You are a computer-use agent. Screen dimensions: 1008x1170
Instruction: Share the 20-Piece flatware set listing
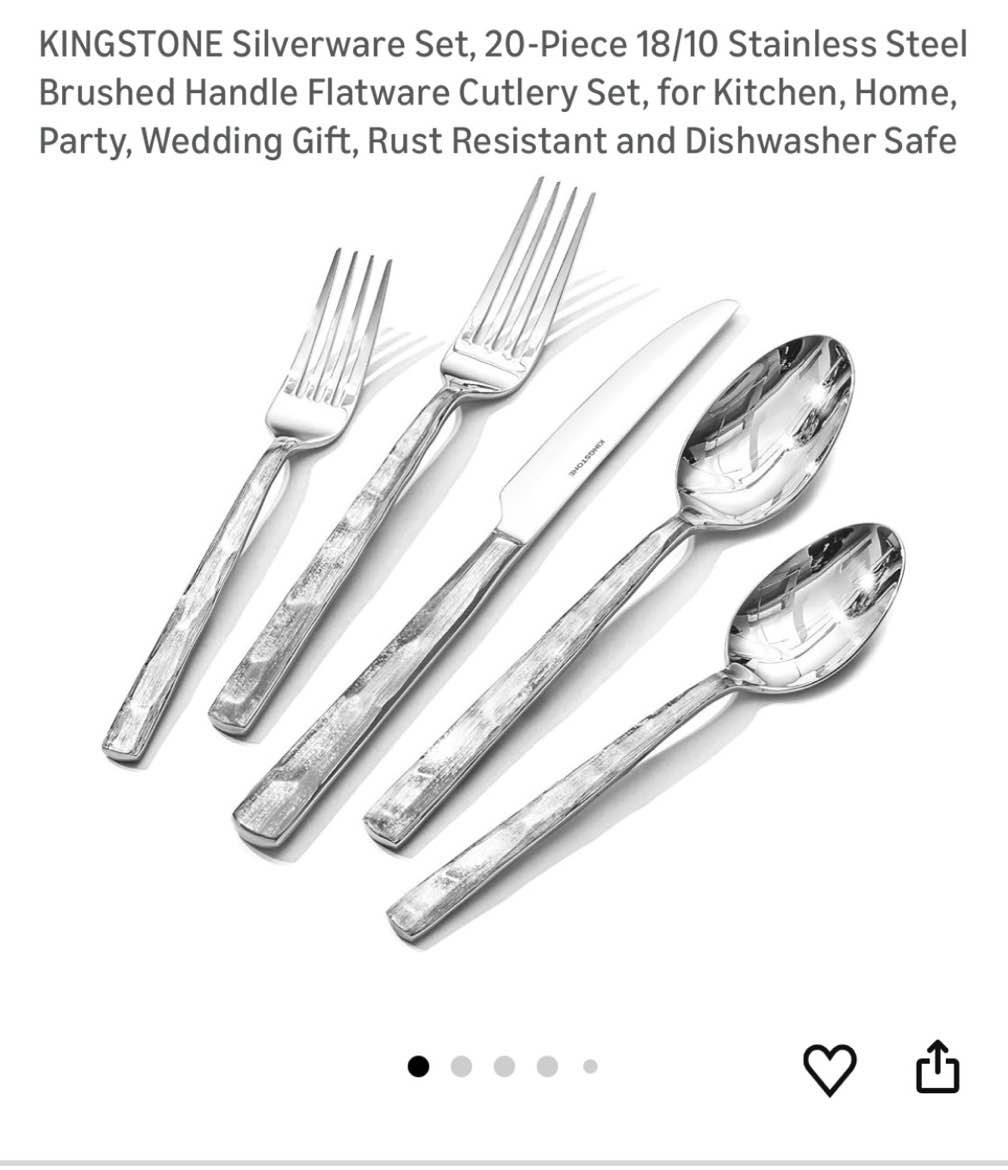click(937, 1069)
